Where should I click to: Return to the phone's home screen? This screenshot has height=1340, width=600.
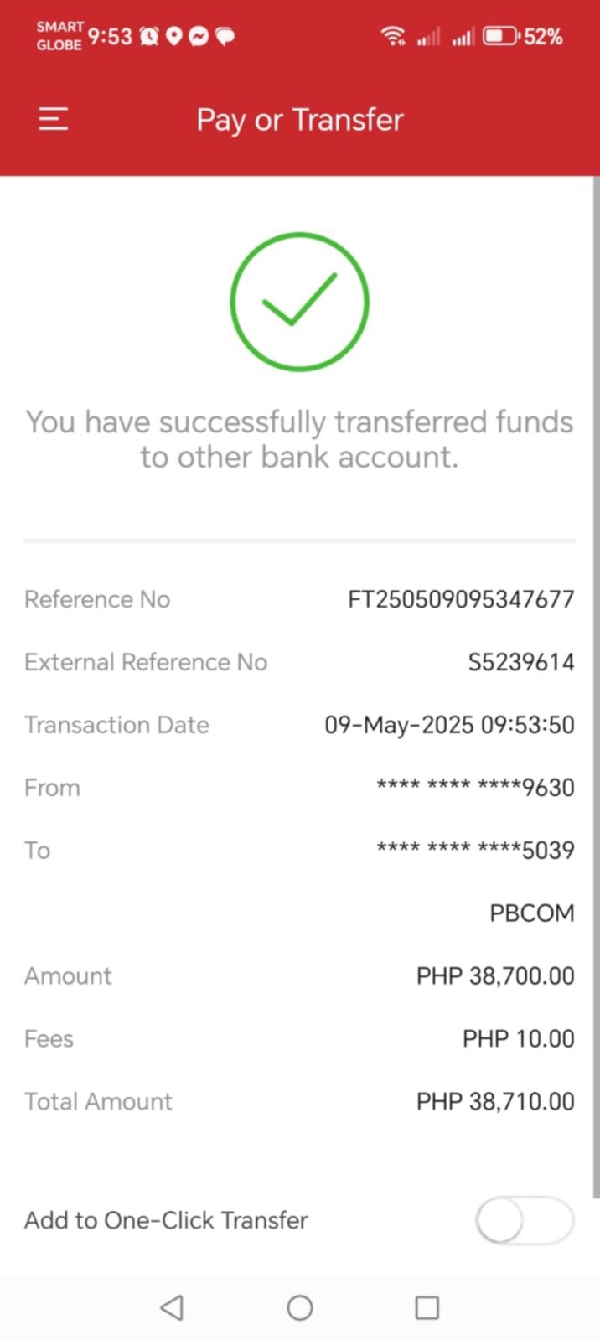[x=300, y=1307]
